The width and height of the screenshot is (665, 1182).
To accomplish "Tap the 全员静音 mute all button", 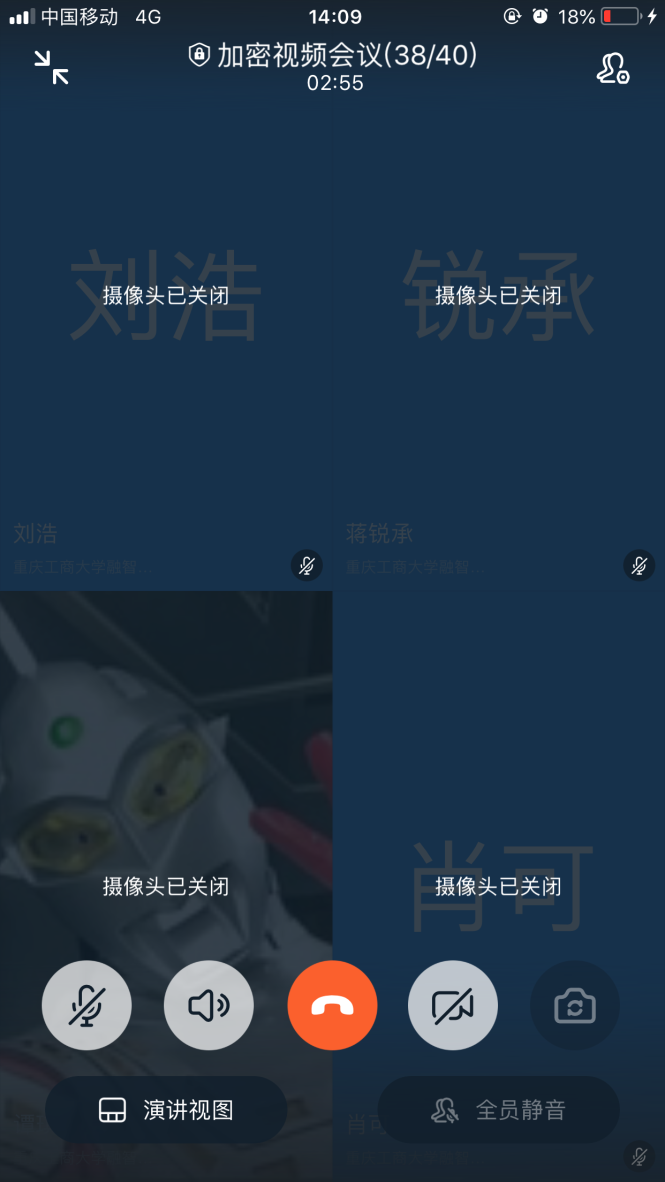I will pyautogui.click(x=498, y=1110).
